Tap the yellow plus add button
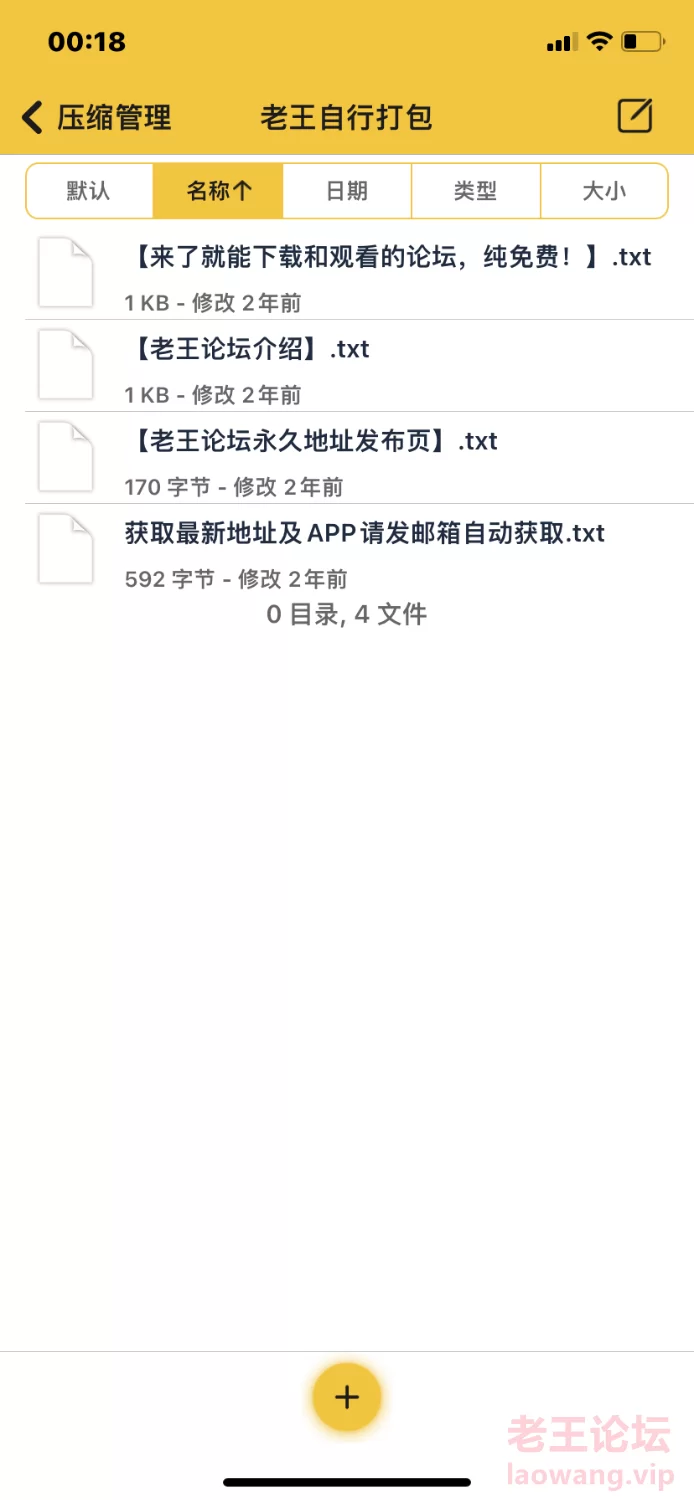Image resolution: width=694 pixels, height=1500 pixels. (x=347, y=1397)
